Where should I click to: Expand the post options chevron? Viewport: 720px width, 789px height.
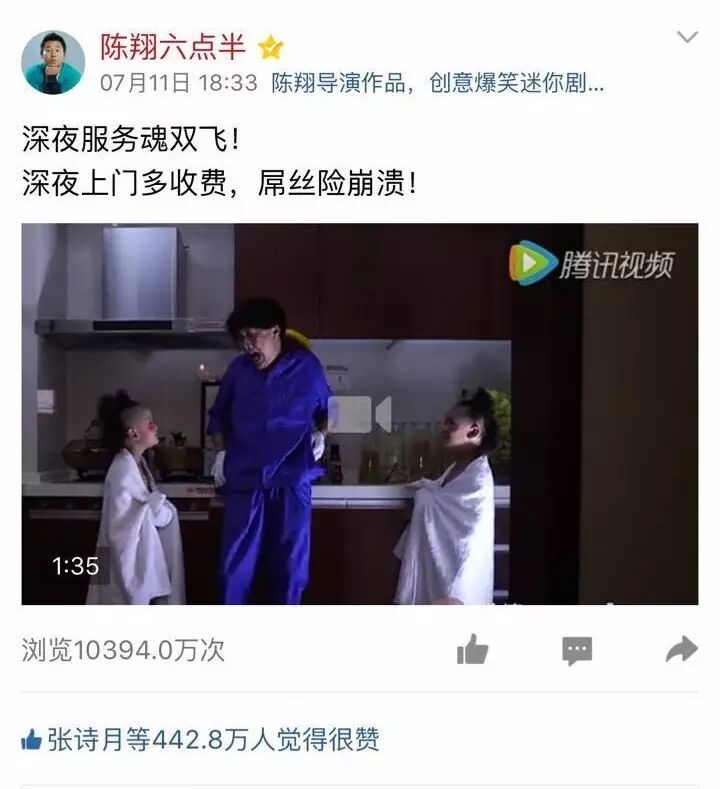coord(687,38)
